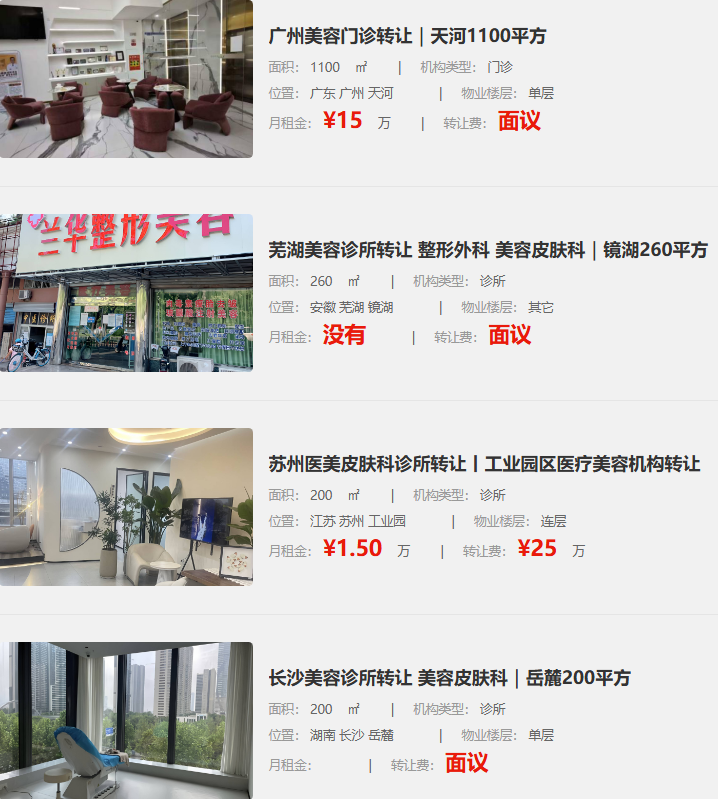Open the 苏州医美皮肤科诊所转让 工业园区 listing
718x799 pixels.
point(484,464)
